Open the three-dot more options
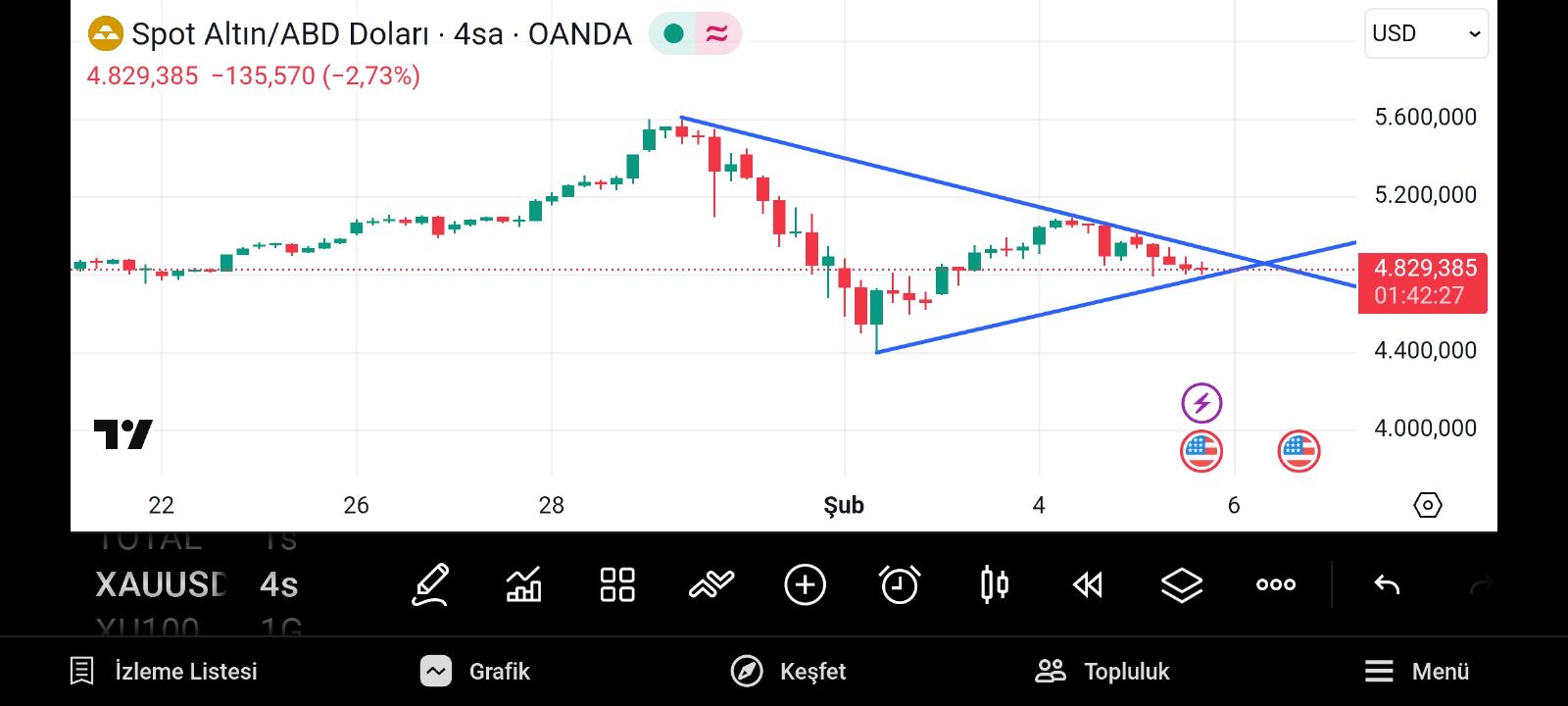The image size is (1568, 706). click(x=1276, y=585)
